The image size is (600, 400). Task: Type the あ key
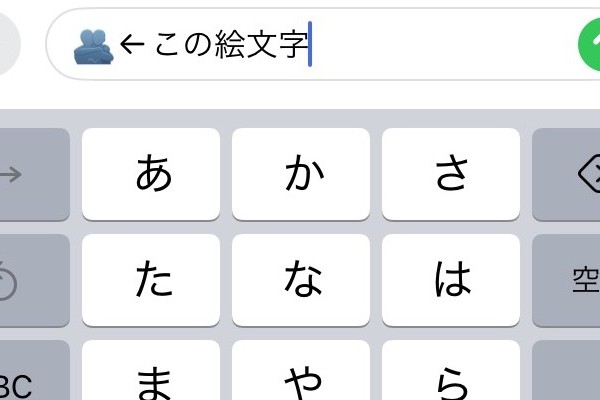(151, 174)
